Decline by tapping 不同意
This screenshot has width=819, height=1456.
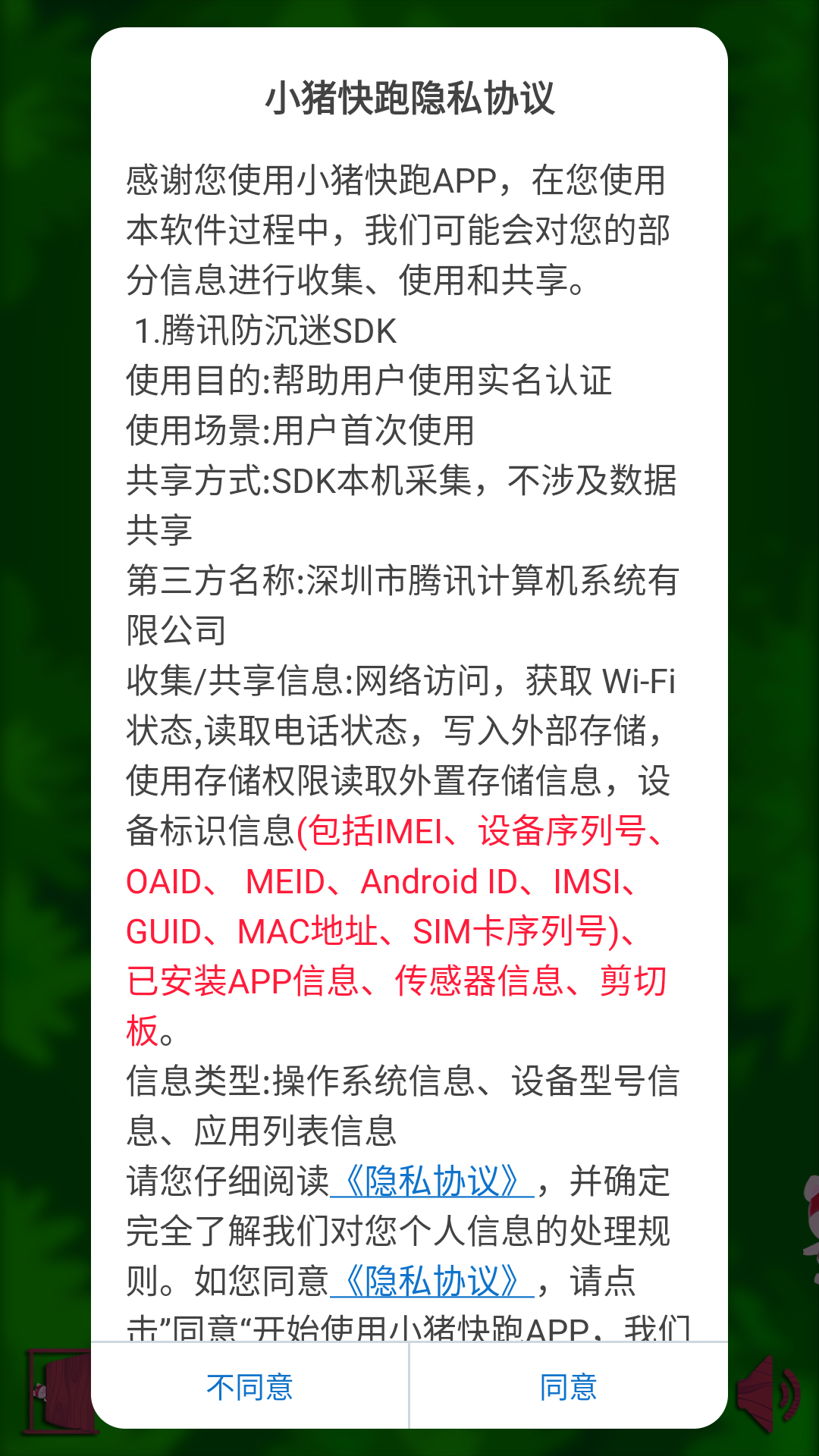pyautogui.click(x=249, y=1387)
